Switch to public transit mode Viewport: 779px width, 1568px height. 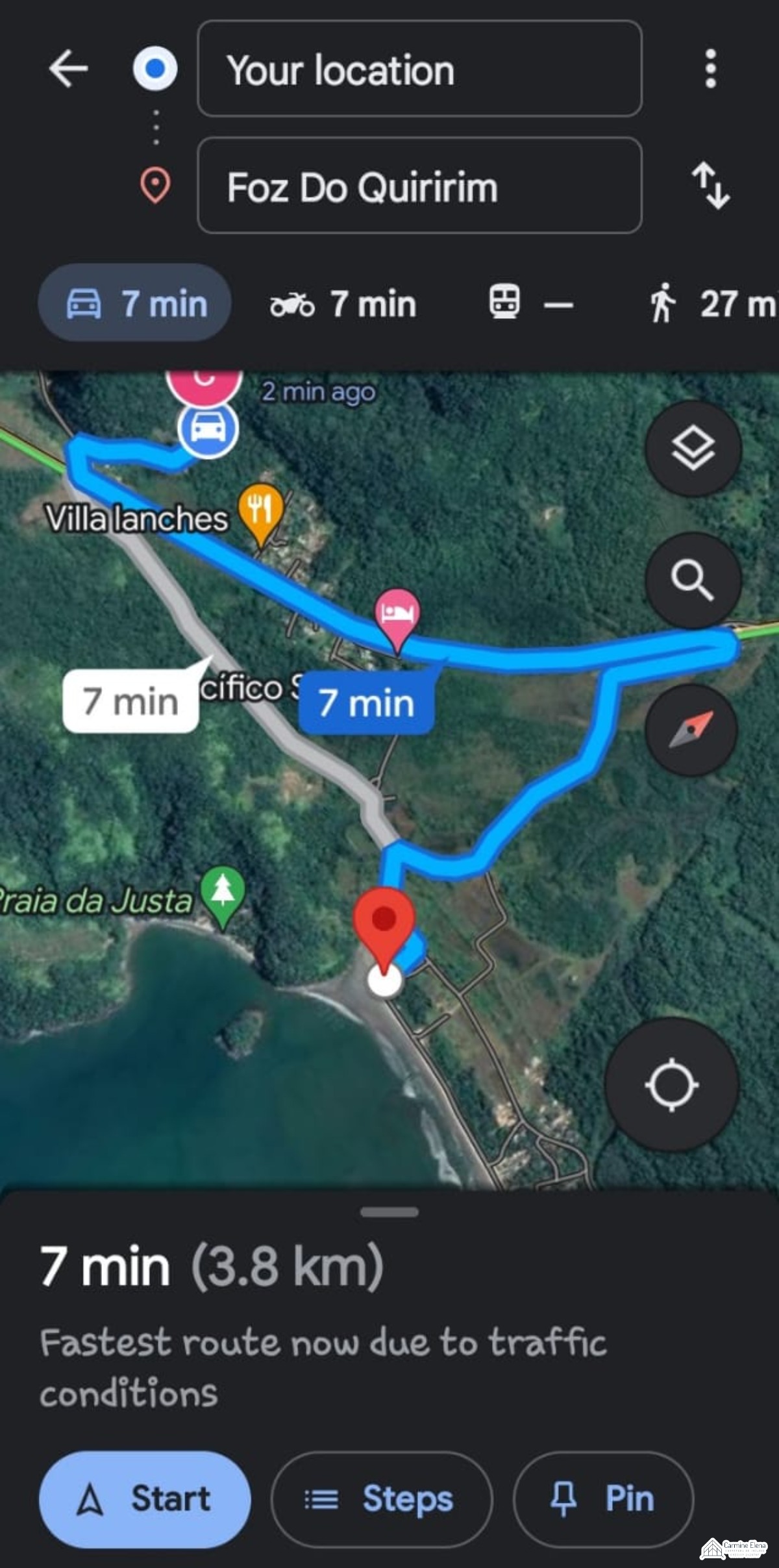click(530, 303)
